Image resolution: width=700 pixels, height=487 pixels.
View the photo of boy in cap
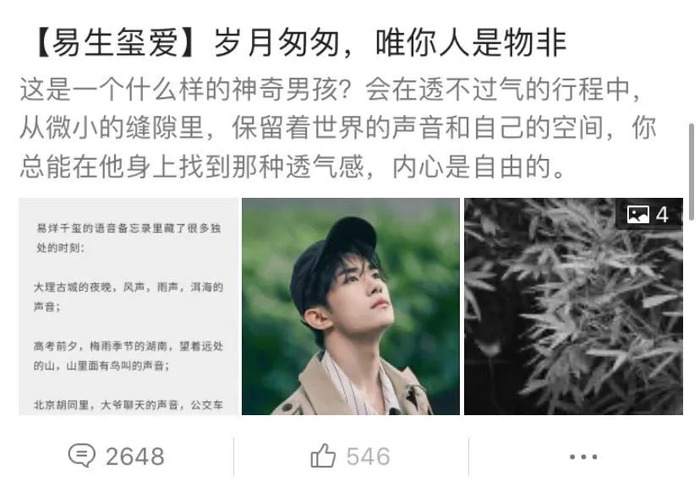pyautogui.click(x=350, y=306)
